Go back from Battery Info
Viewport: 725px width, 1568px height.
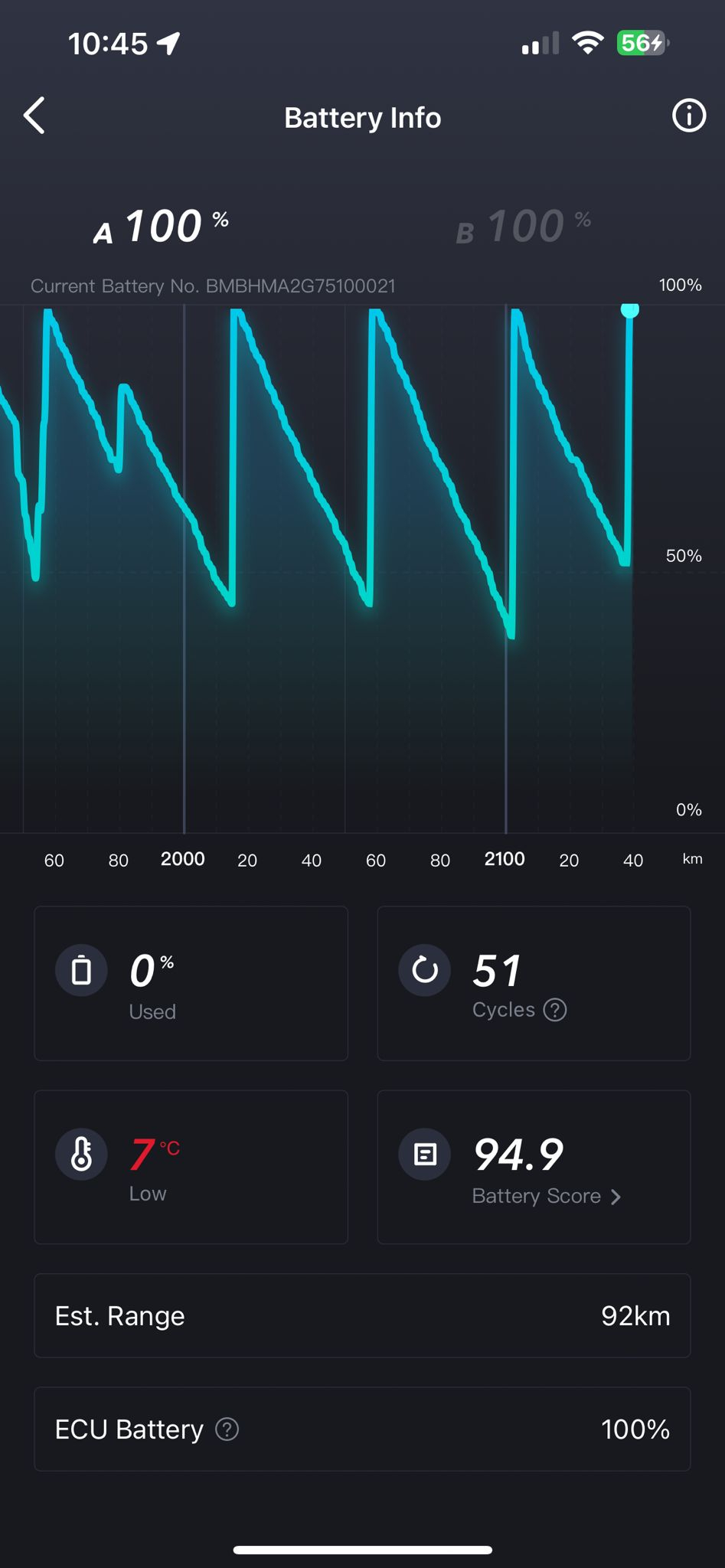[34, 116]
